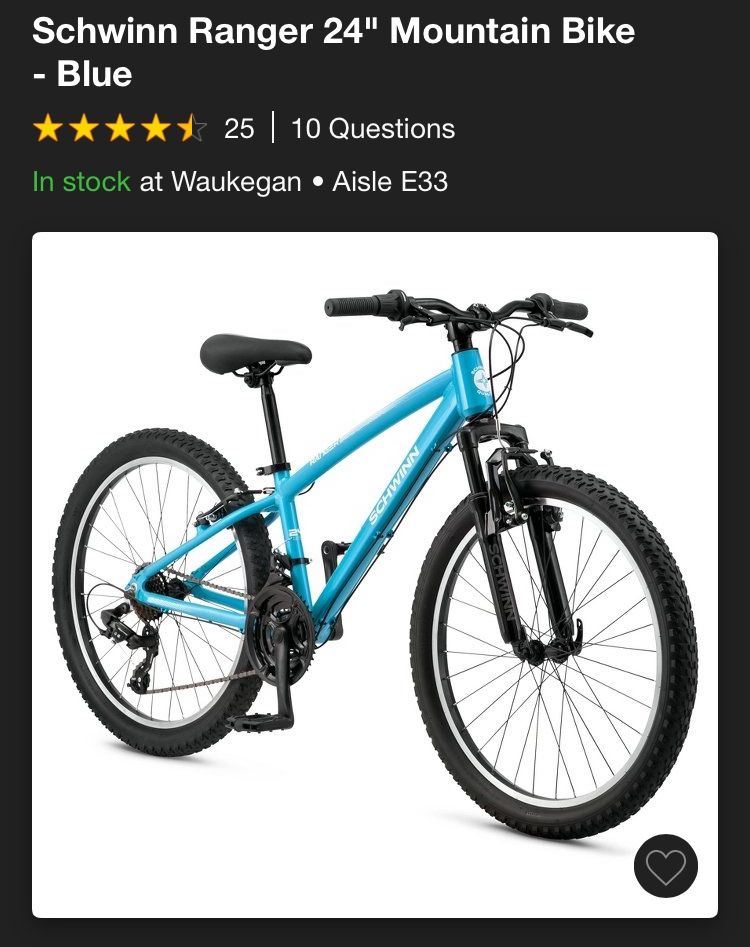Click the first gold star in the rating

48,128
